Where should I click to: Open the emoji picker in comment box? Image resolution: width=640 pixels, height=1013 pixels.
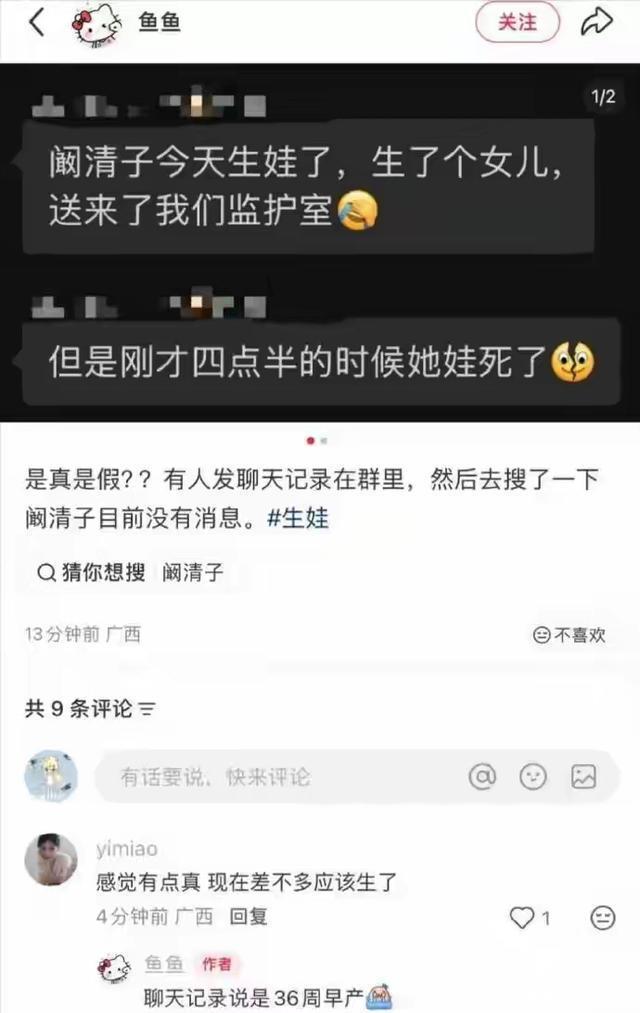click(533, 777)
